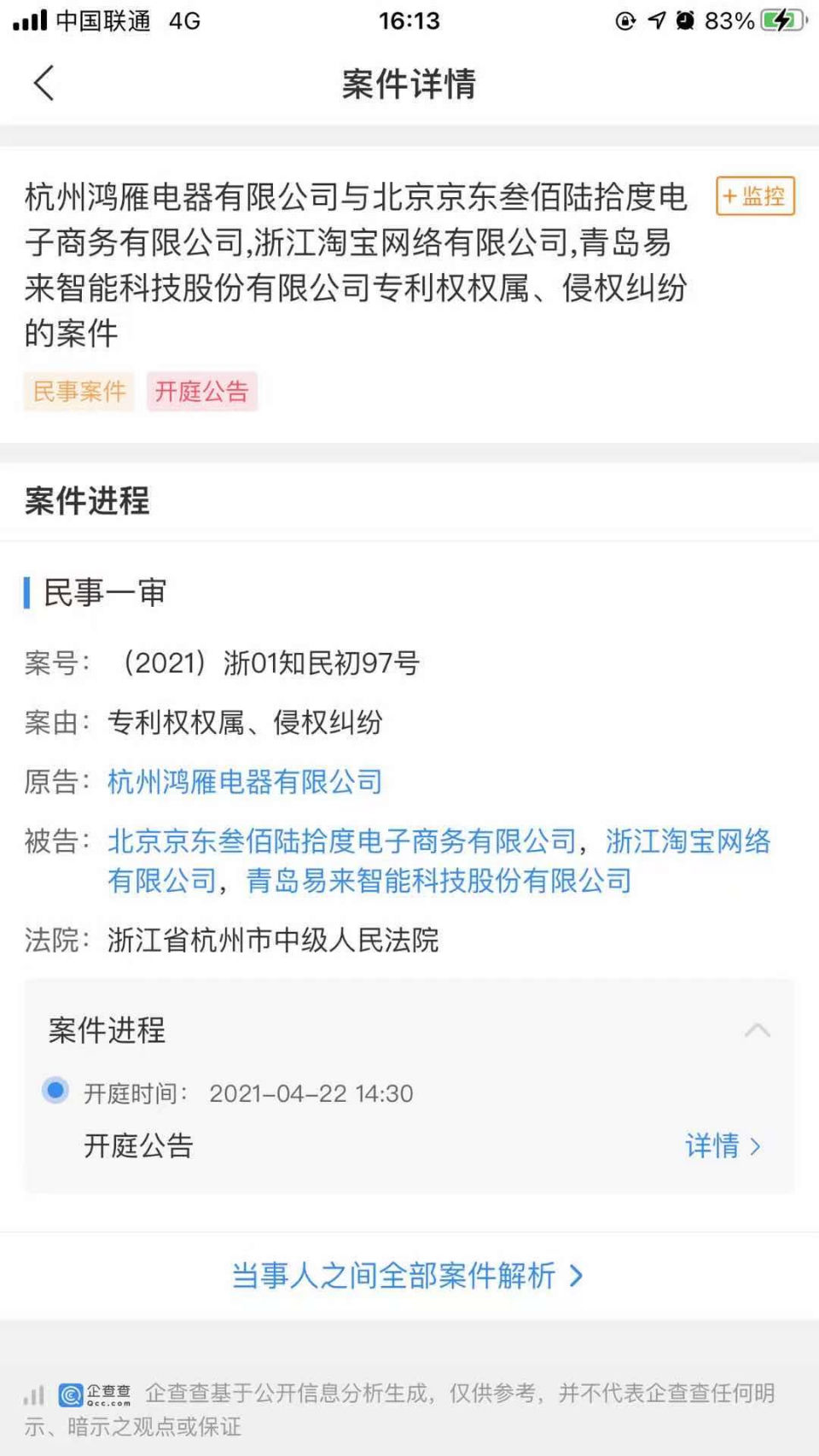Tap the location arrow icon in status bar
The height and width of the screenshot is (1456, 819).
(x=654, y=20)
